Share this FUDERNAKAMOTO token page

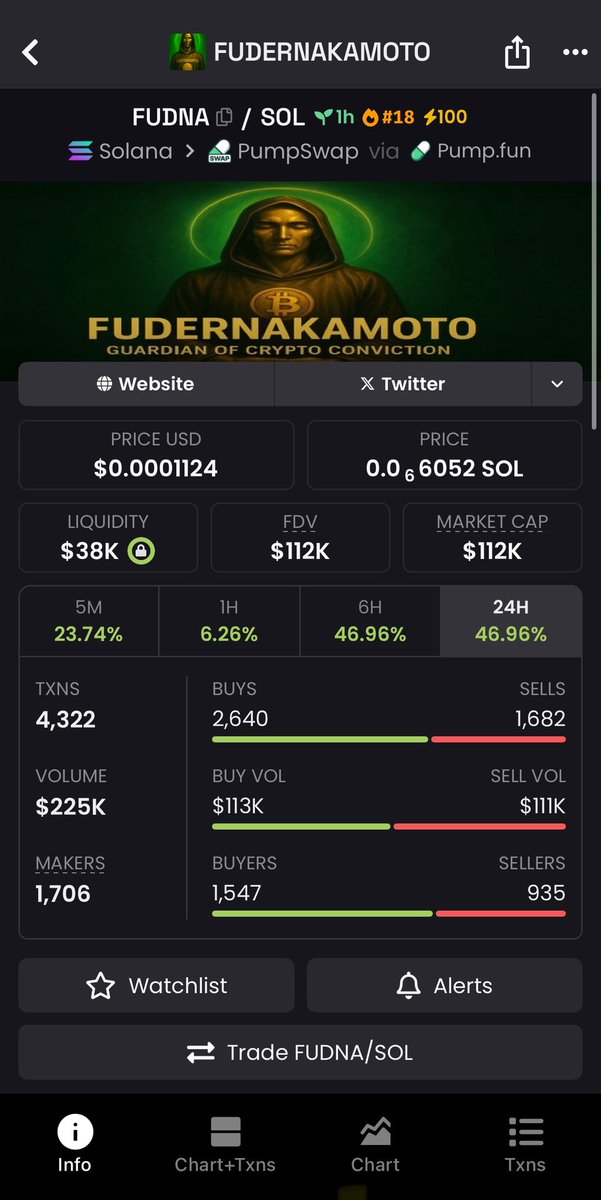click(517, 53)
